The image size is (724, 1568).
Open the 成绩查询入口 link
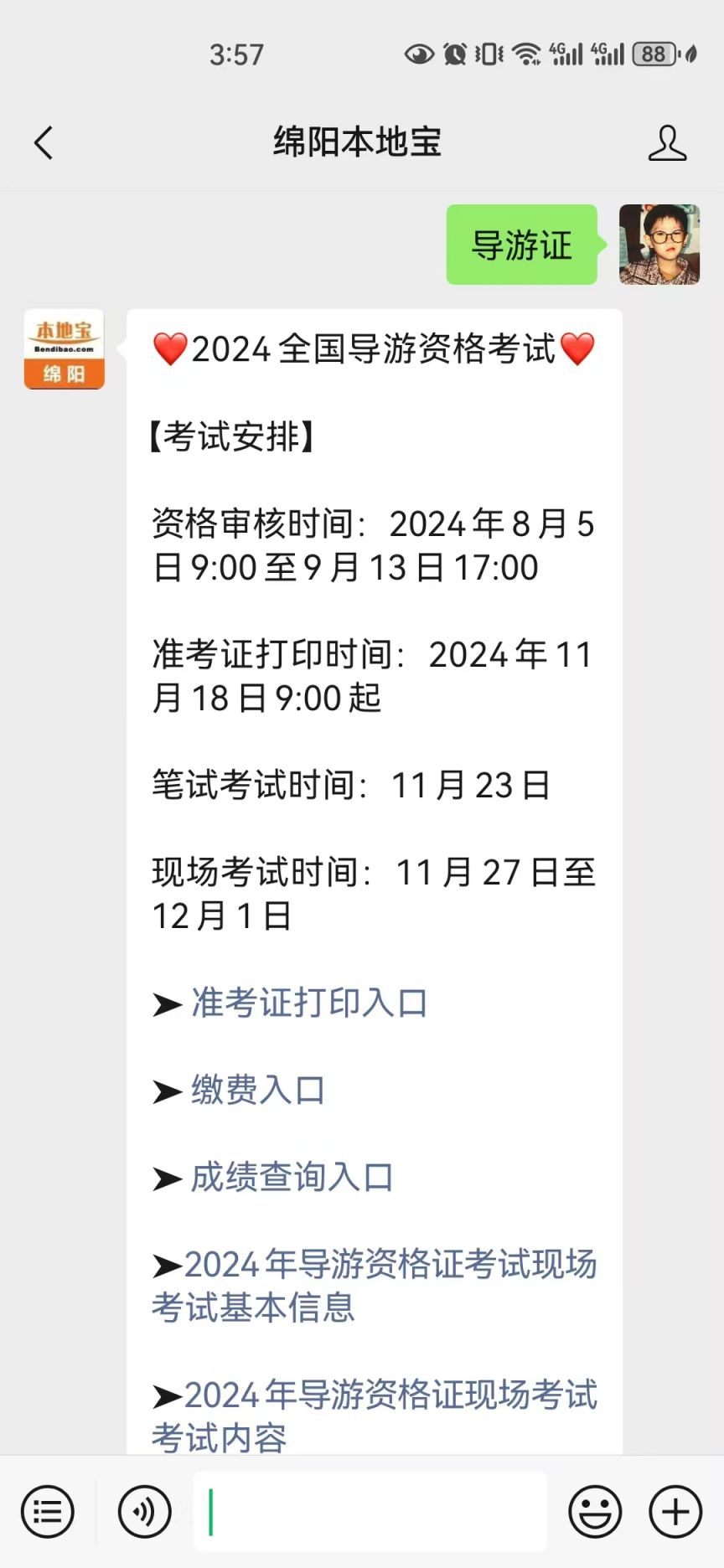(292, 1177)
